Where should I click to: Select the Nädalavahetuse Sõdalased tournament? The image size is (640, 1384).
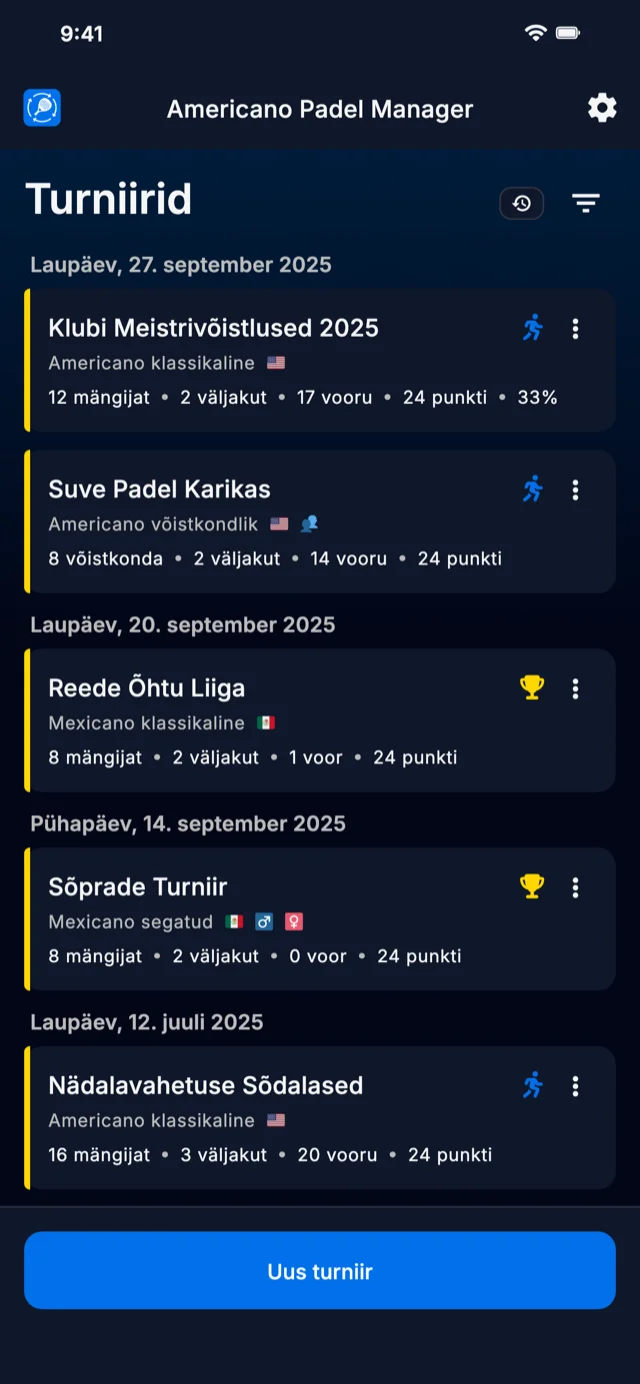pos(270,1118)
